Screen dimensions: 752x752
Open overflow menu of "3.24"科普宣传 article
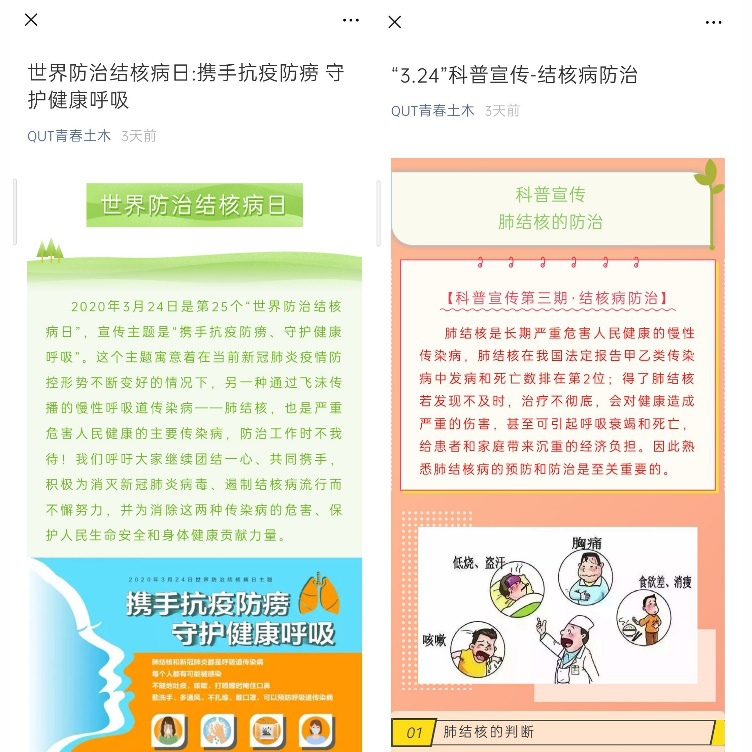click(x=713, y=22)
